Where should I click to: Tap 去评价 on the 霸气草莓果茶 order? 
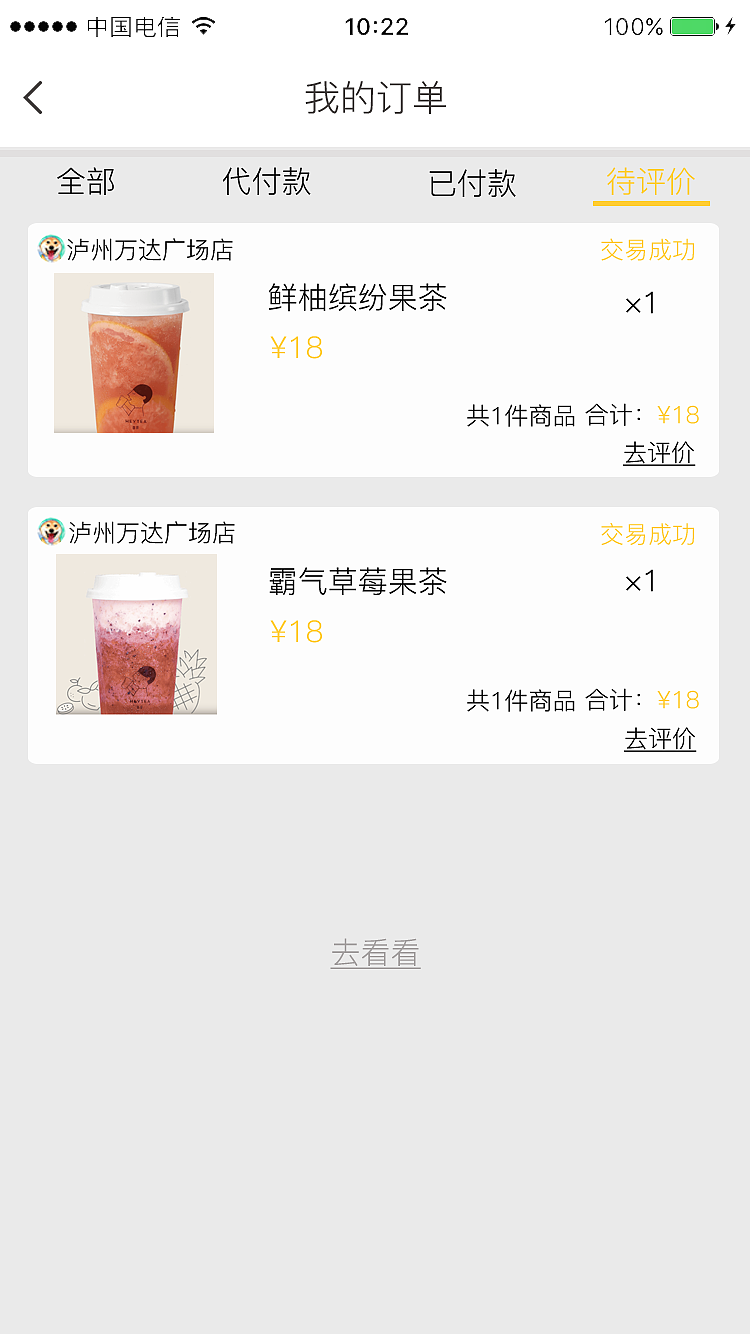point(659,740)
